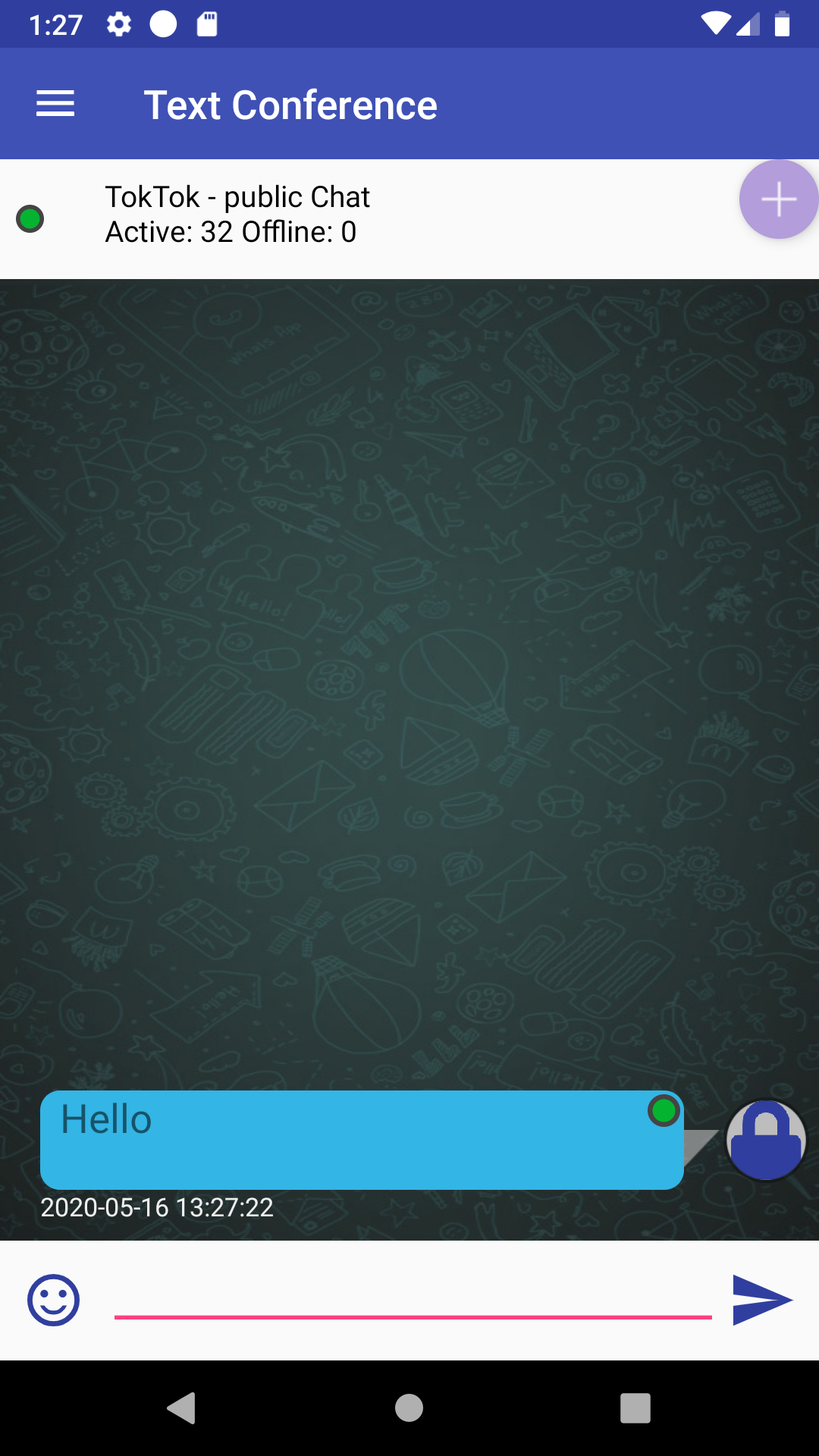
Task: Go to the home screen
Action: pyautogui.click(x=409, y=1408)
